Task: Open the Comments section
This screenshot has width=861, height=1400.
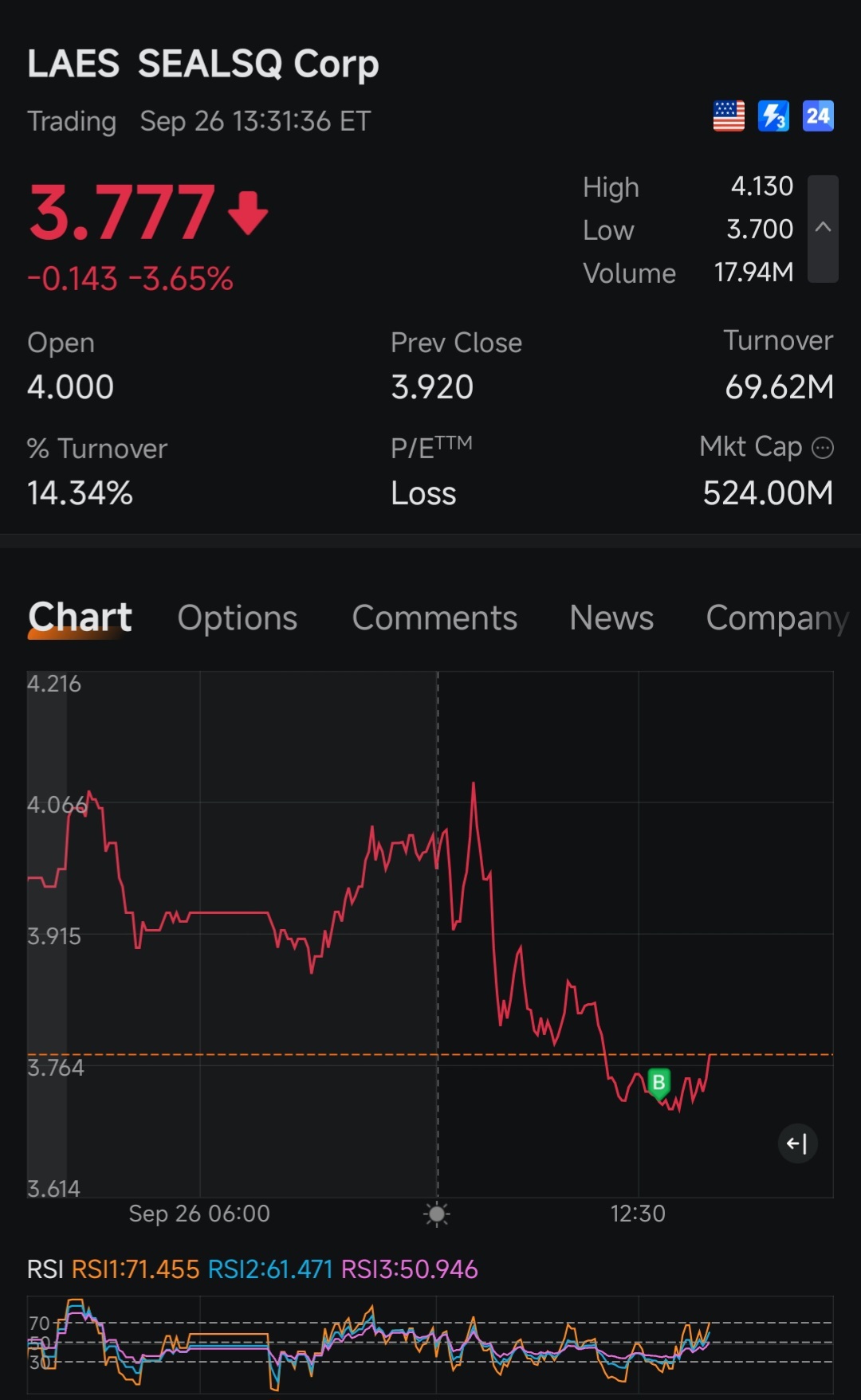Action: (434, 618)
